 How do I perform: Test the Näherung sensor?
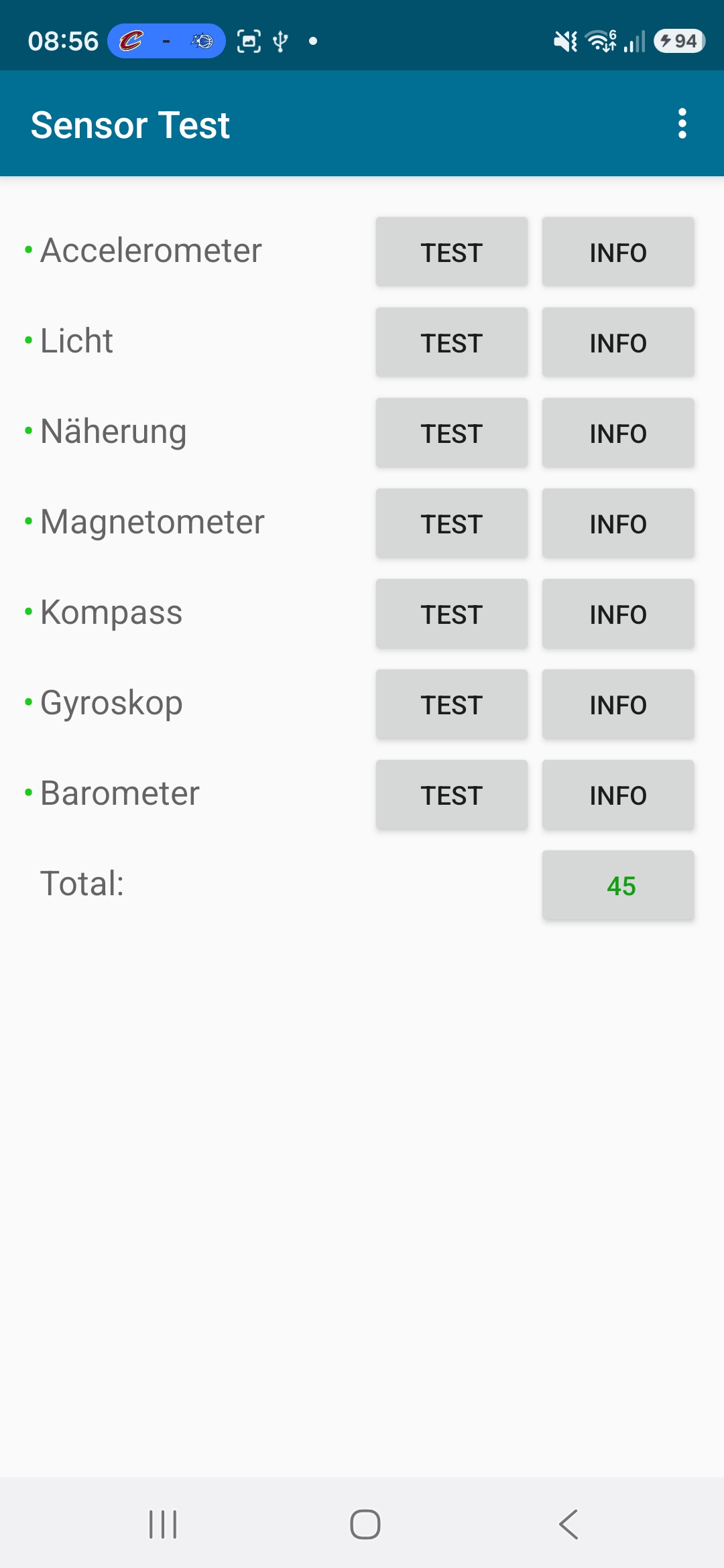coord(451,434)
